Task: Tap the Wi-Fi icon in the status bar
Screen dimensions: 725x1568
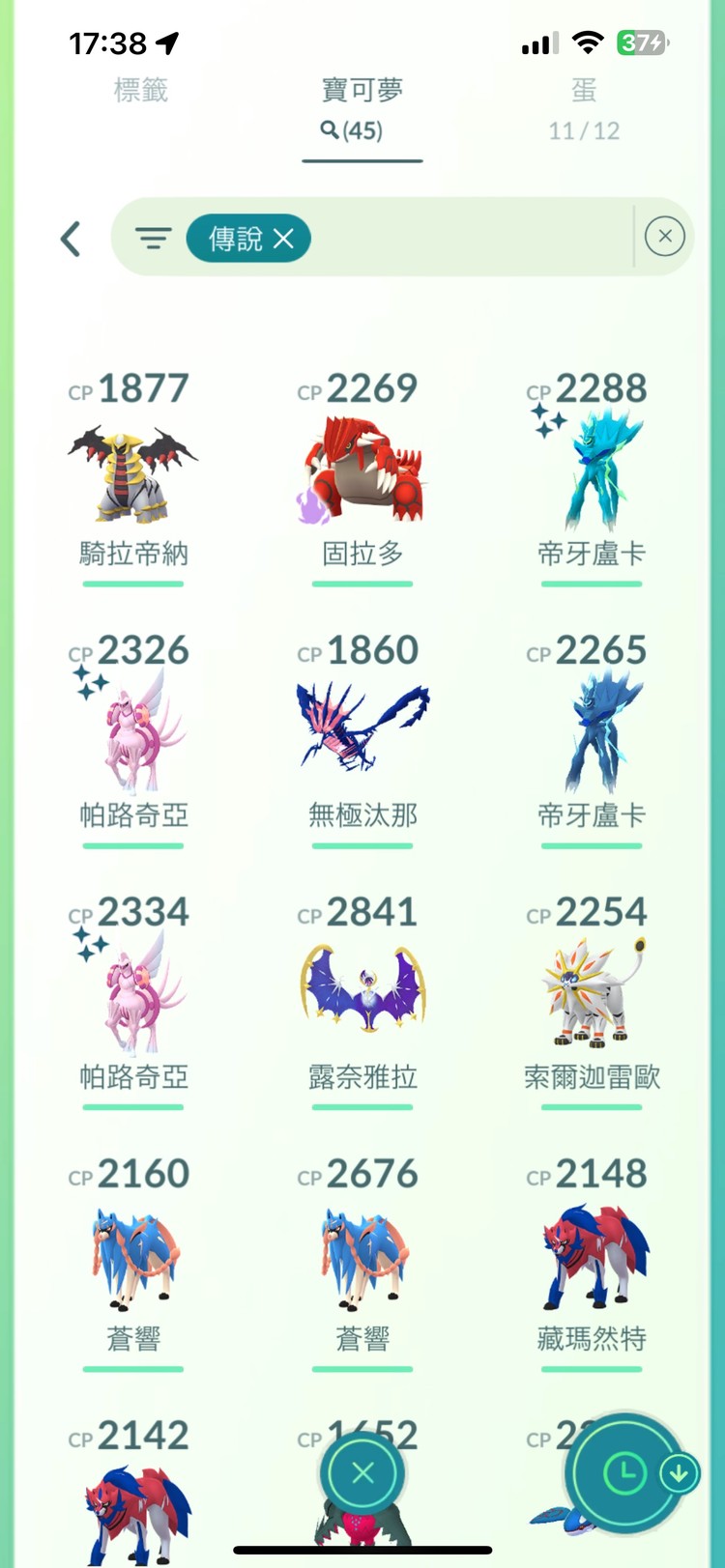Action: (585, 42)
